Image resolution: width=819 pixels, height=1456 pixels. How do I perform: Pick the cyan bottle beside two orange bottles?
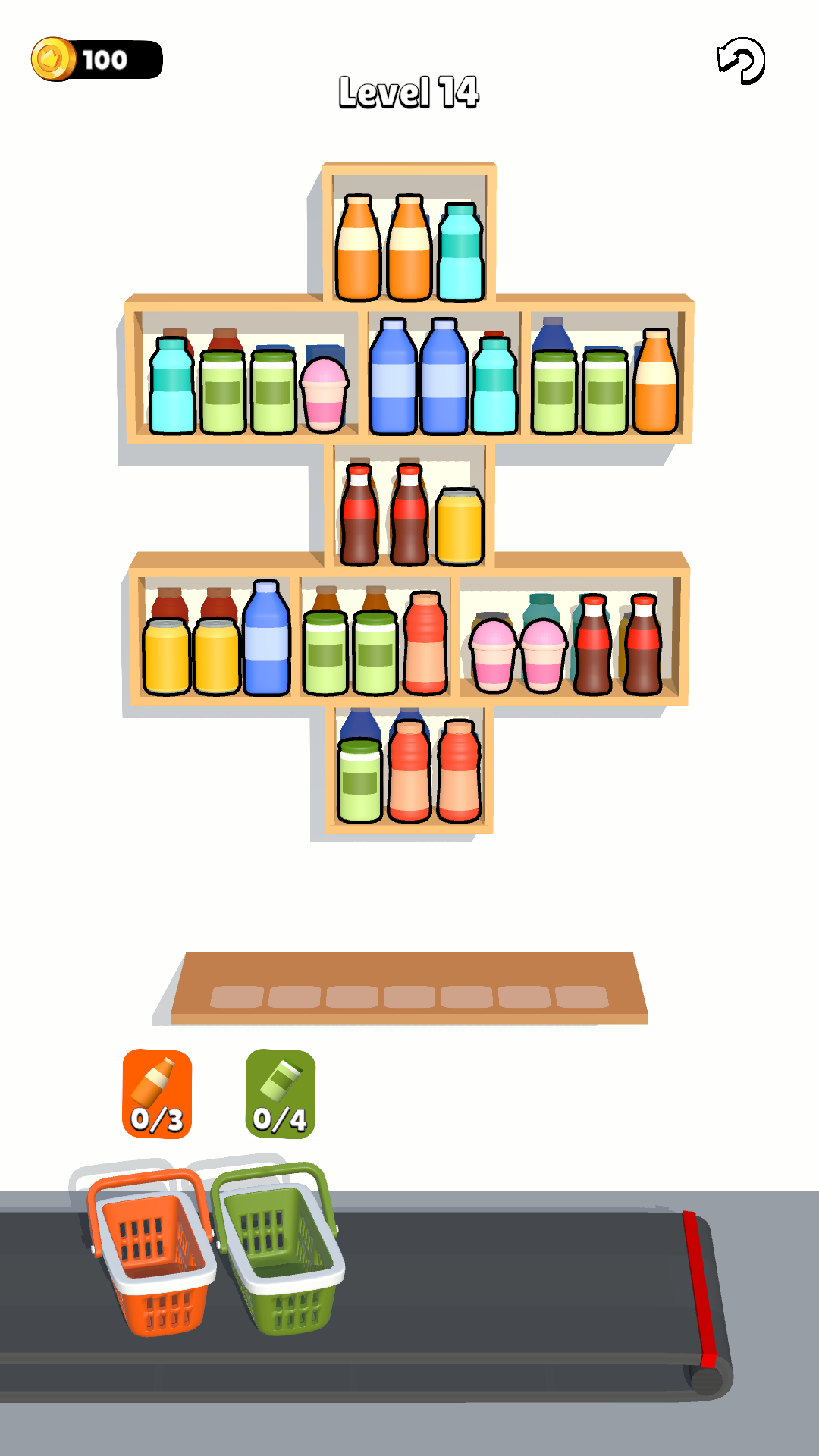(x=460, y=254)
